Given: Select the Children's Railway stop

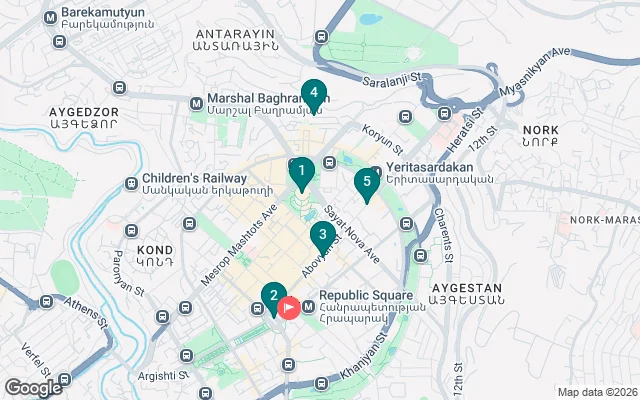Looking at the screenshot, I should click(131, 183).
